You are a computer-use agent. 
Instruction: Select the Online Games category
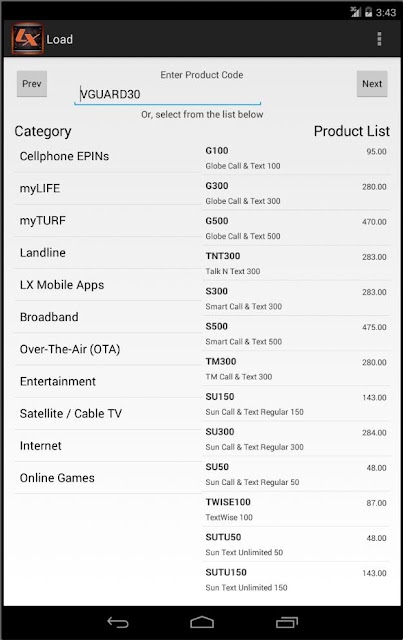coord(108,478)
